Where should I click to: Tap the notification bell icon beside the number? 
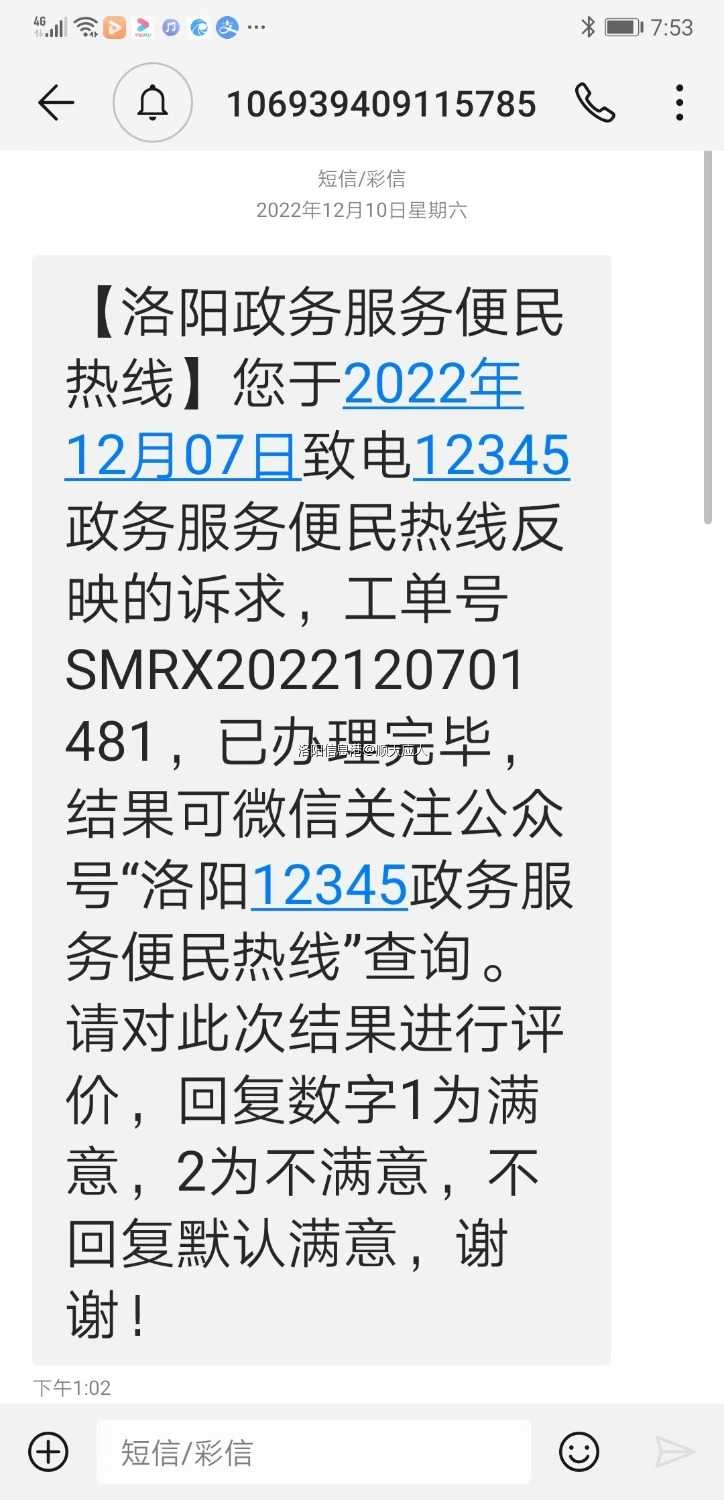click(x=151, y=102)
